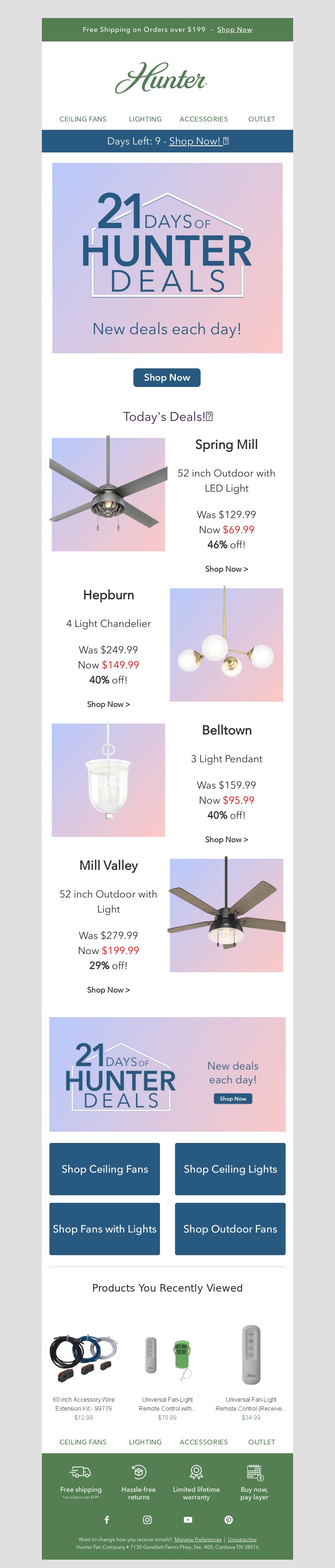The width and height of the screenshot is (335, 1568).
Task: Visit Hunter's Instagram via footer icon
Action: [147, 1519]
